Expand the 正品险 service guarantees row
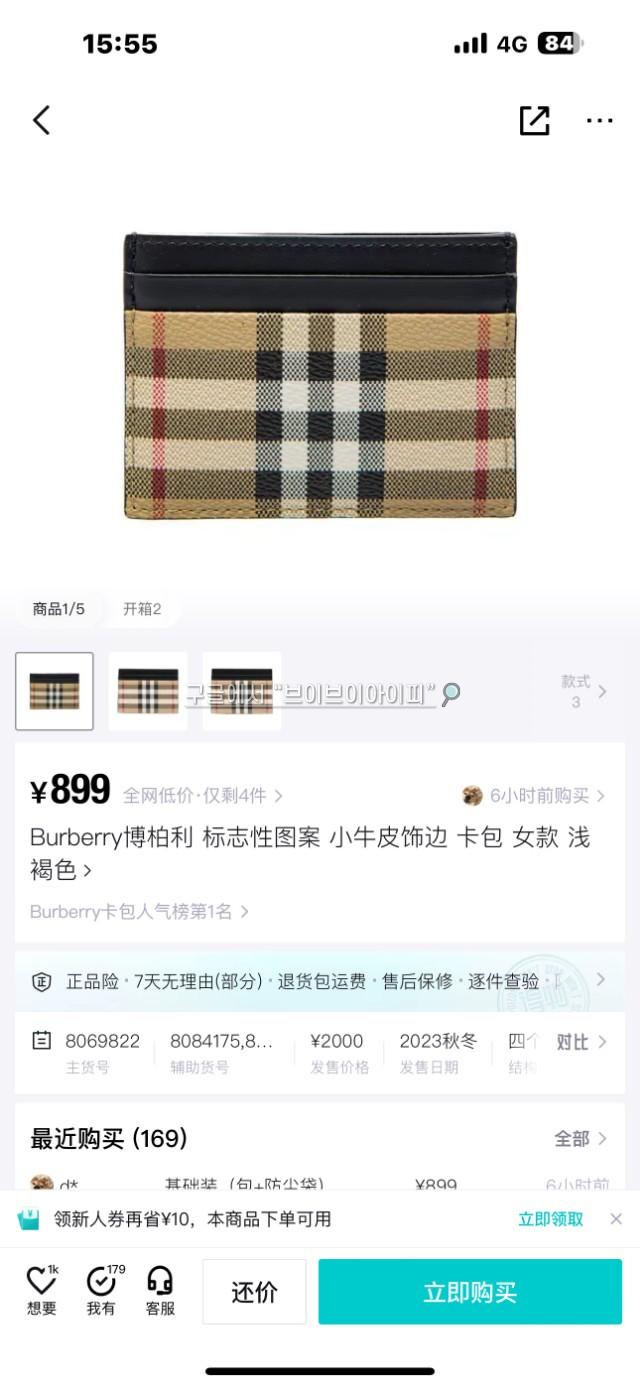Screen dimensions: 640x1387 pyautogui.click(x=320, y=981)
